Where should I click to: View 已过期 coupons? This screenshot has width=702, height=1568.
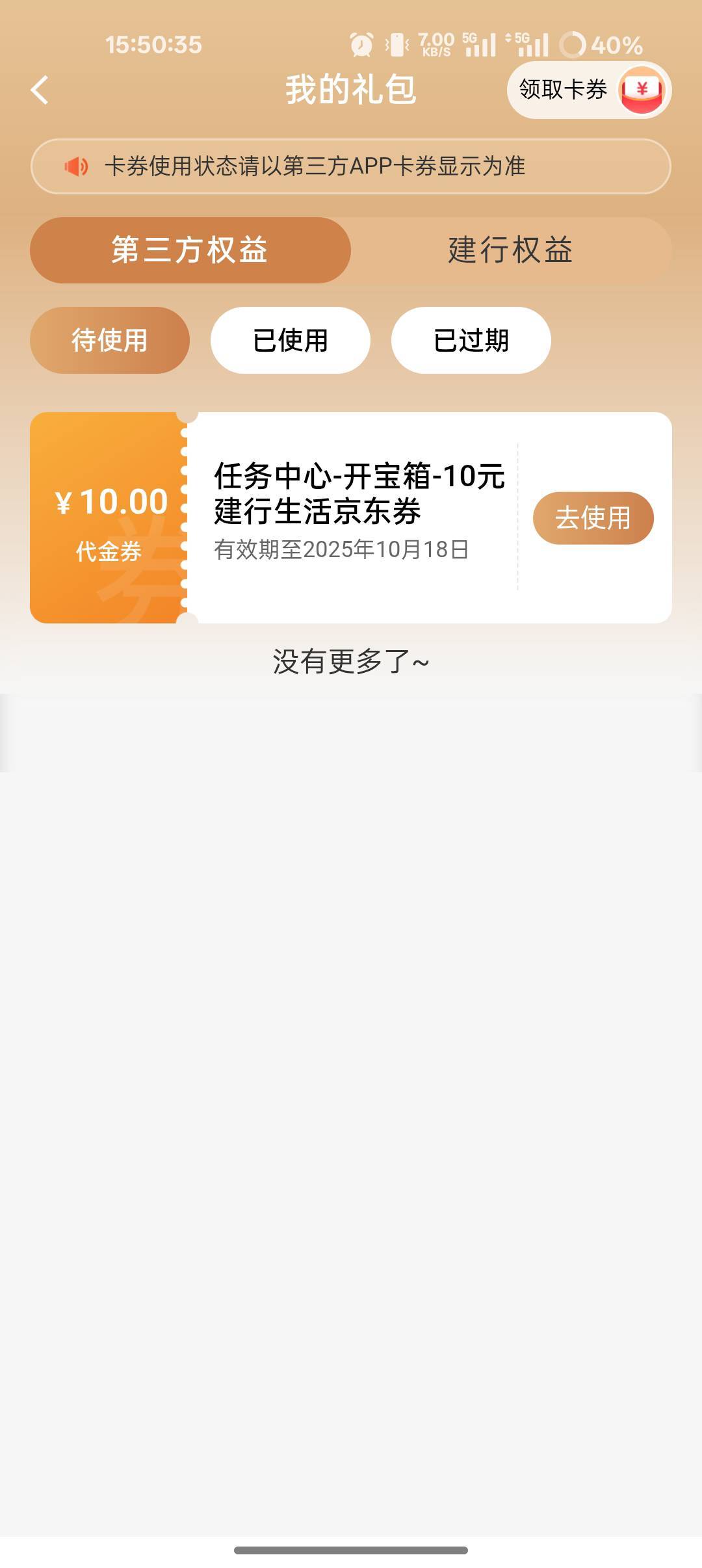coord(471,340)
